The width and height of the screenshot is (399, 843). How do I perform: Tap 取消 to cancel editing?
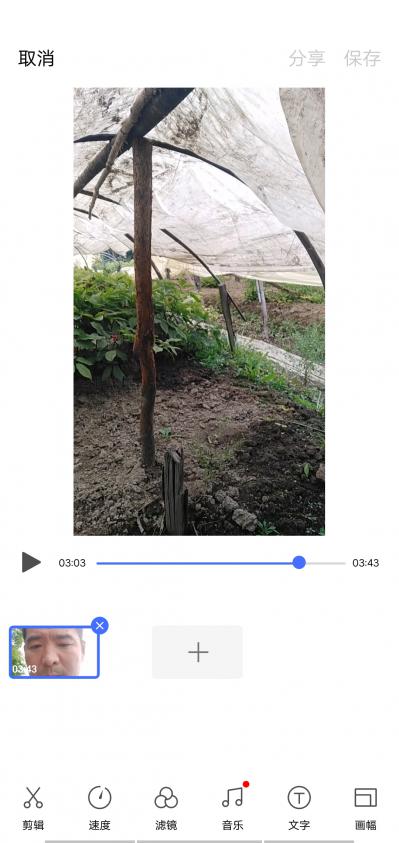point(36,58)
